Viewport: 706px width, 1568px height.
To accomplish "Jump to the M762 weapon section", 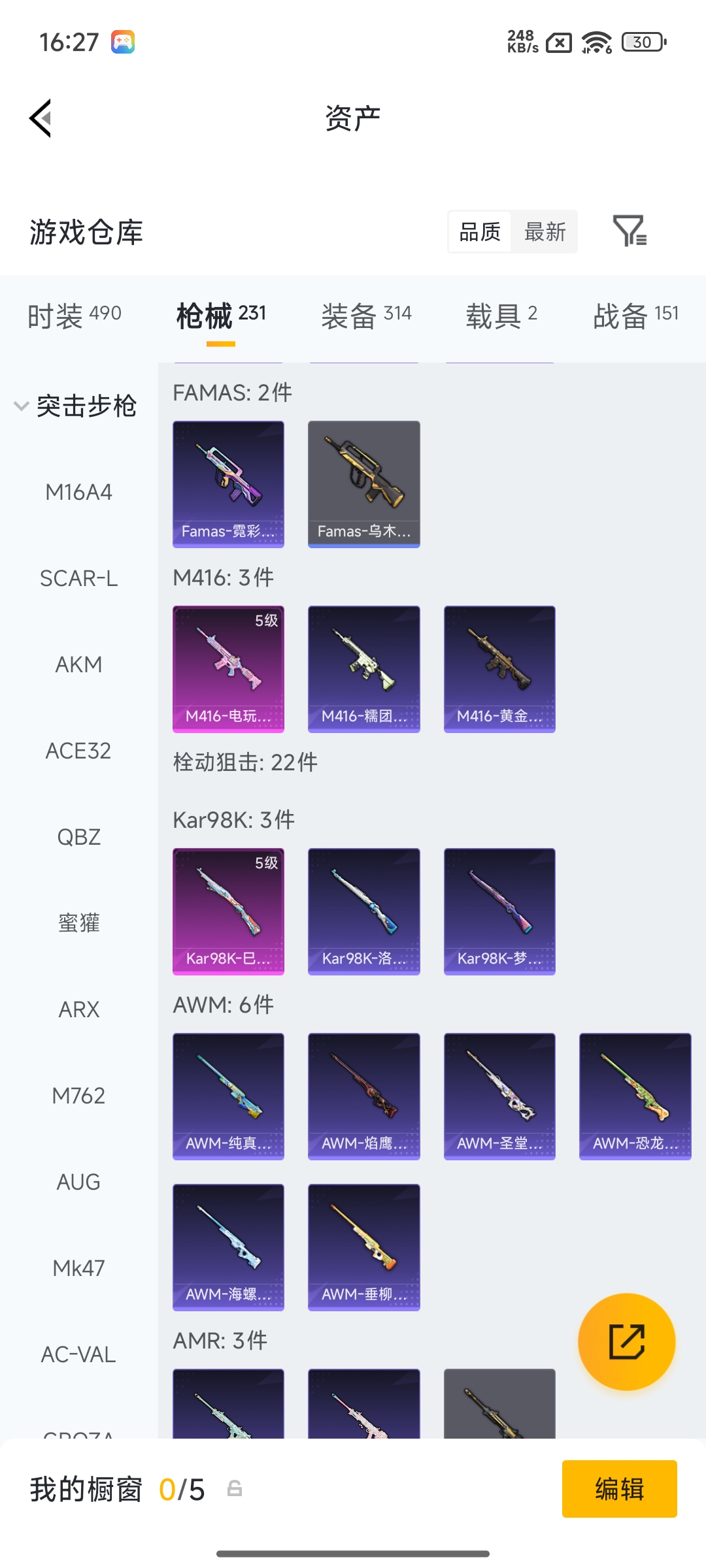I will point(78,1096).
